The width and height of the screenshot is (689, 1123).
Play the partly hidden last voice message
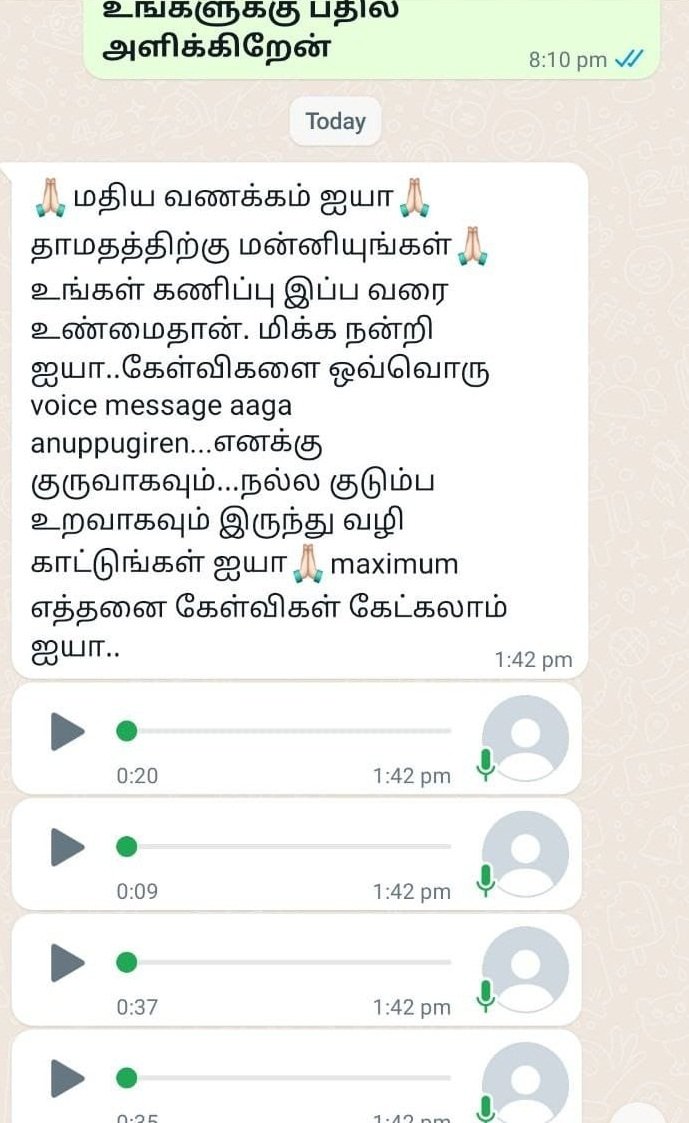[x=67, y=1078]
